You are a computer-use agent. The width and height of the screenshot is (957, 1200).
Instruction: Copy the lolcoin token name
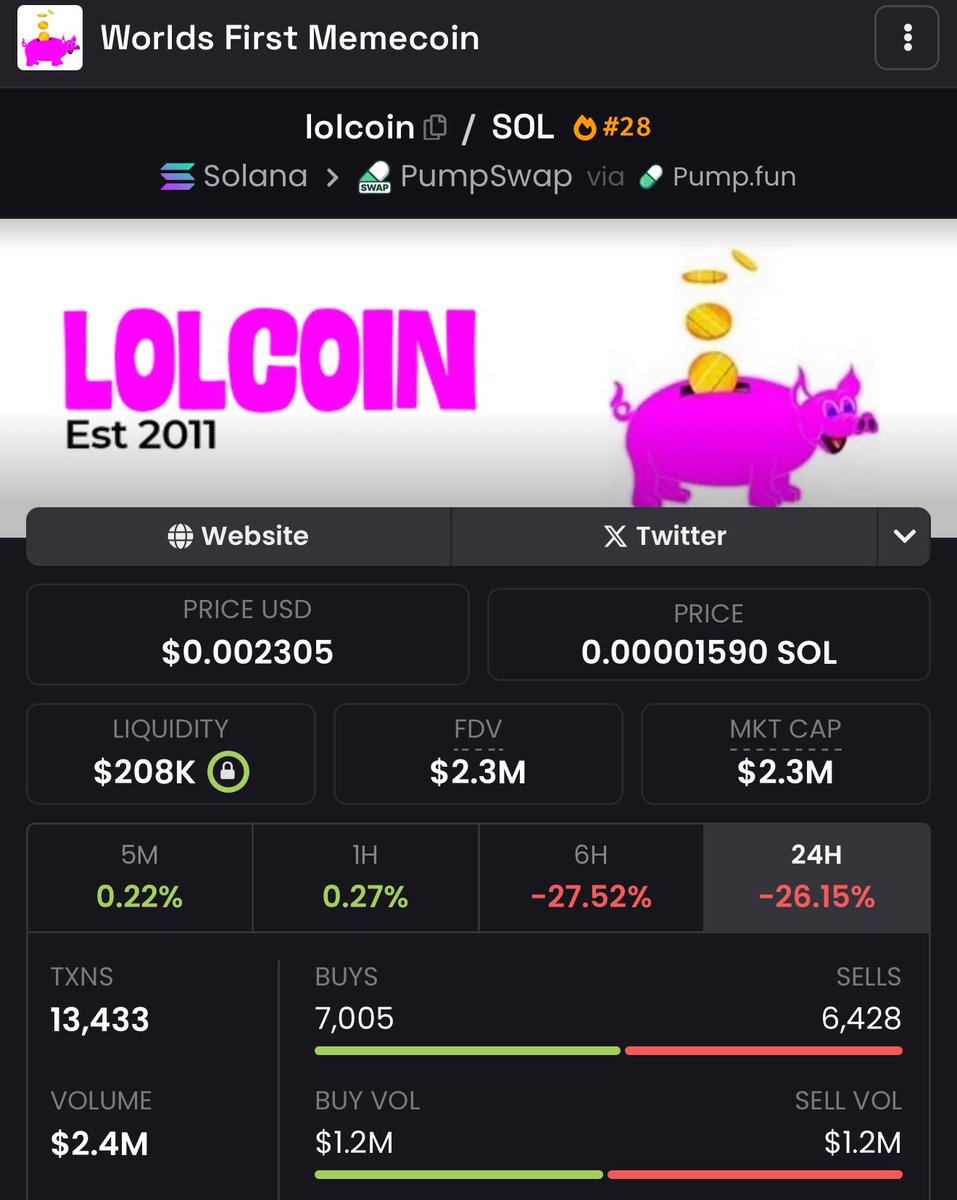point(435,128)
